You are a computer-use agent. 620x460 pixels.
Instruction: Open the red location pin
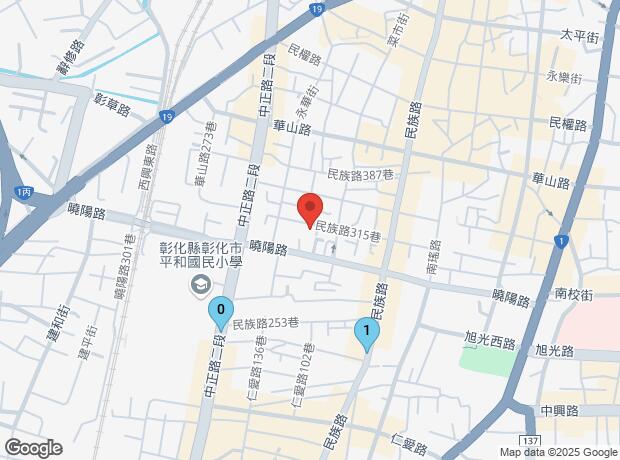coord(310,211)
